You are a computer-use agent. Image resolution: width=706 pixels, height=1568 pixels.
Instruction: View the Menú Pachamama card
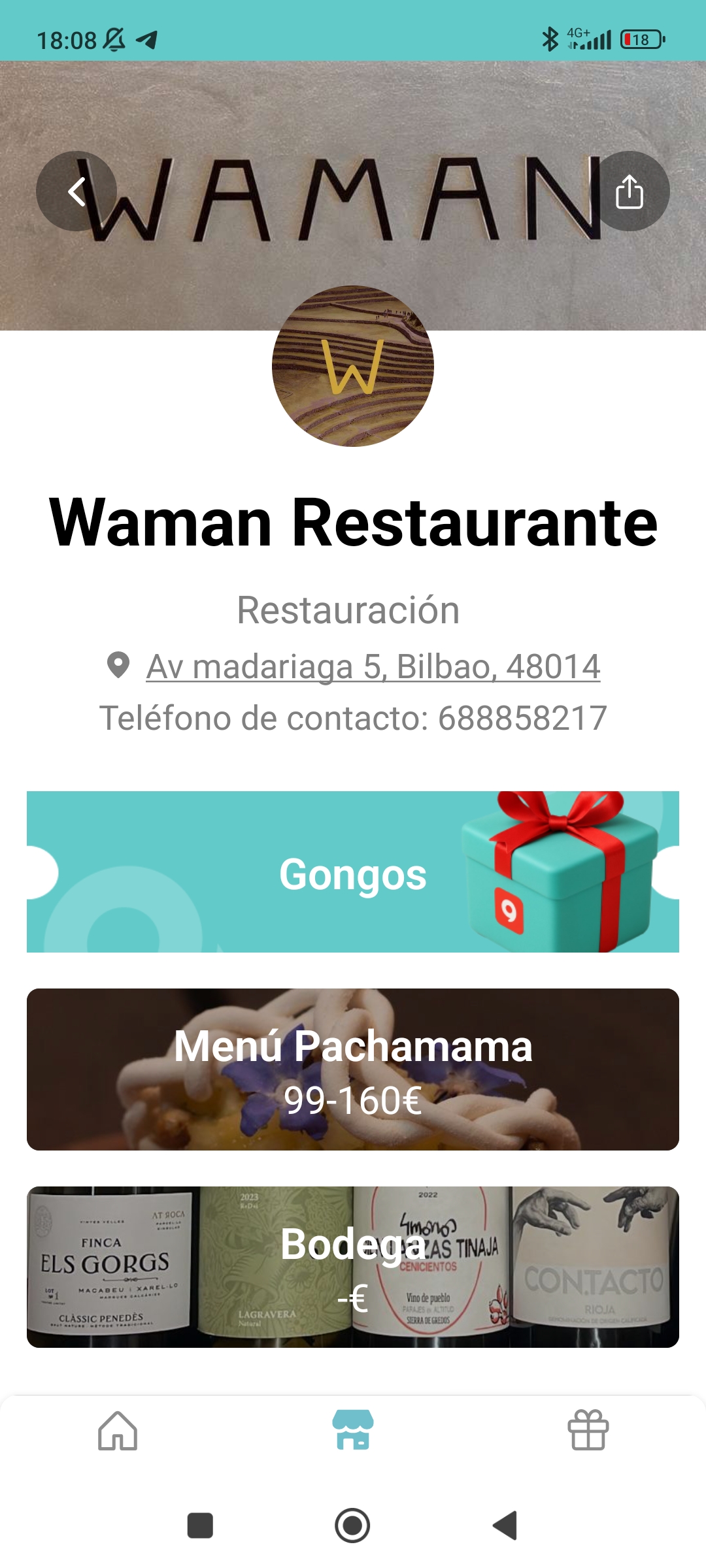point(353,1070)
